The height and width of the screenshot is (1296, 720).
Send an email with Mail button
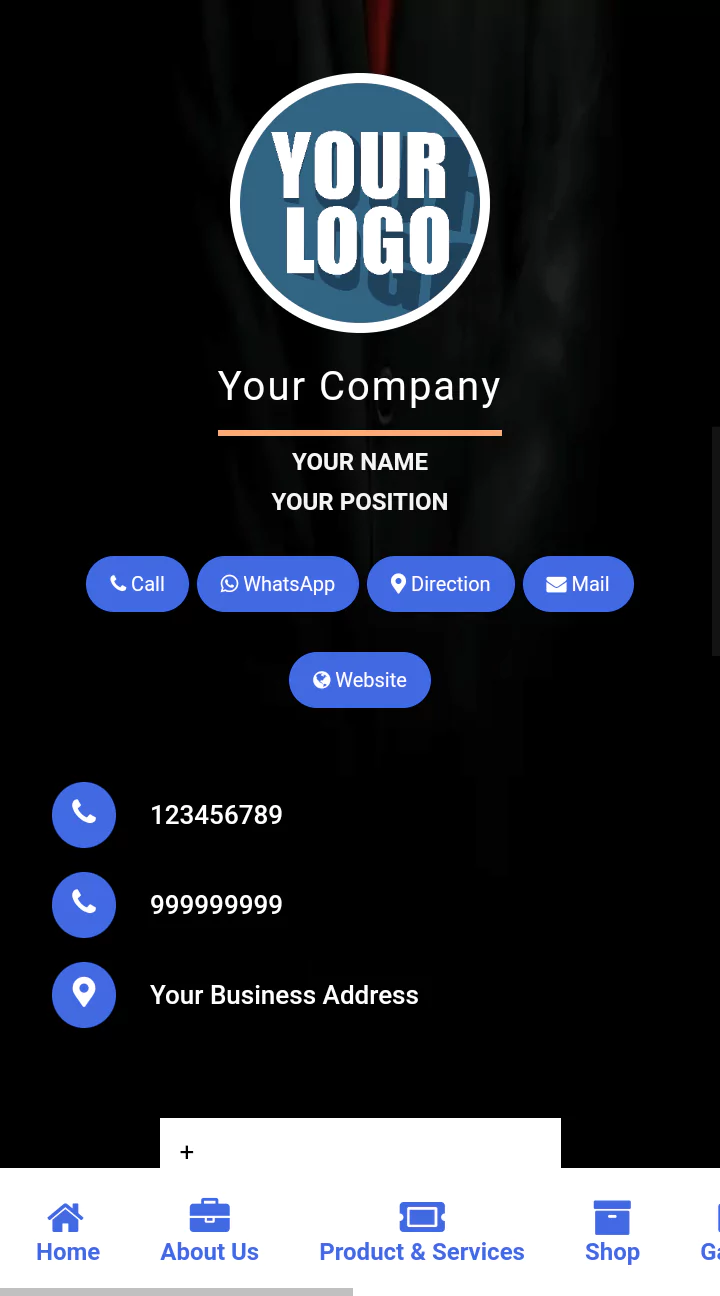[x=578, y=584]
